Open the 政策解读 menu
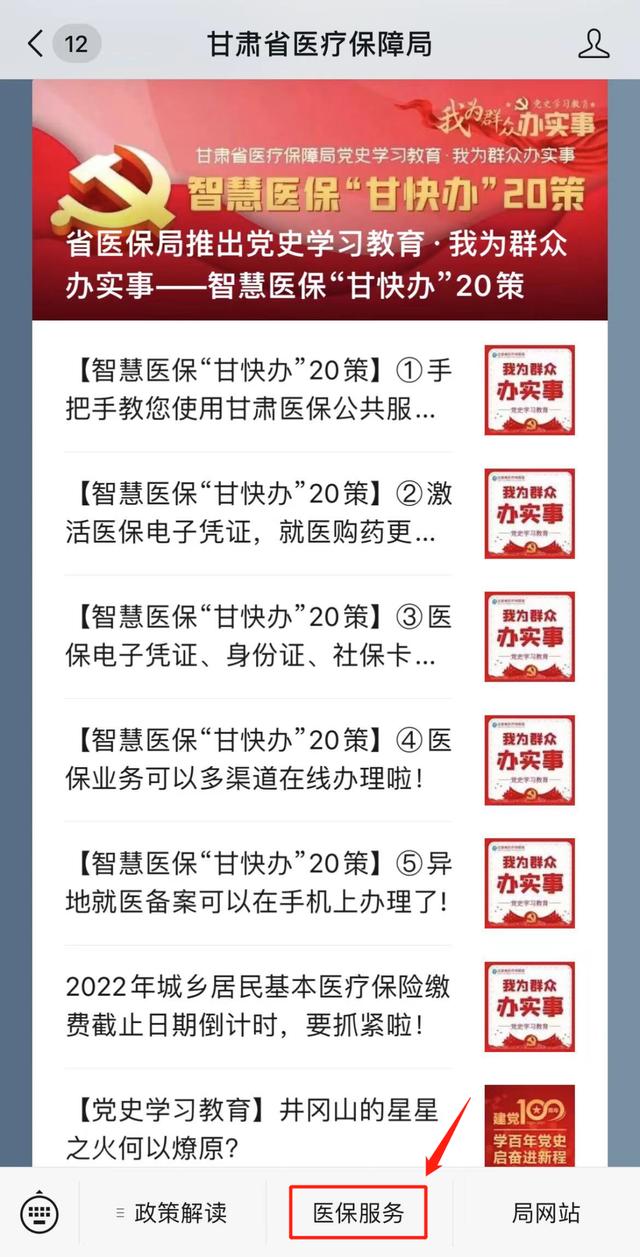640x1257 pixels. click(168, 1213)
